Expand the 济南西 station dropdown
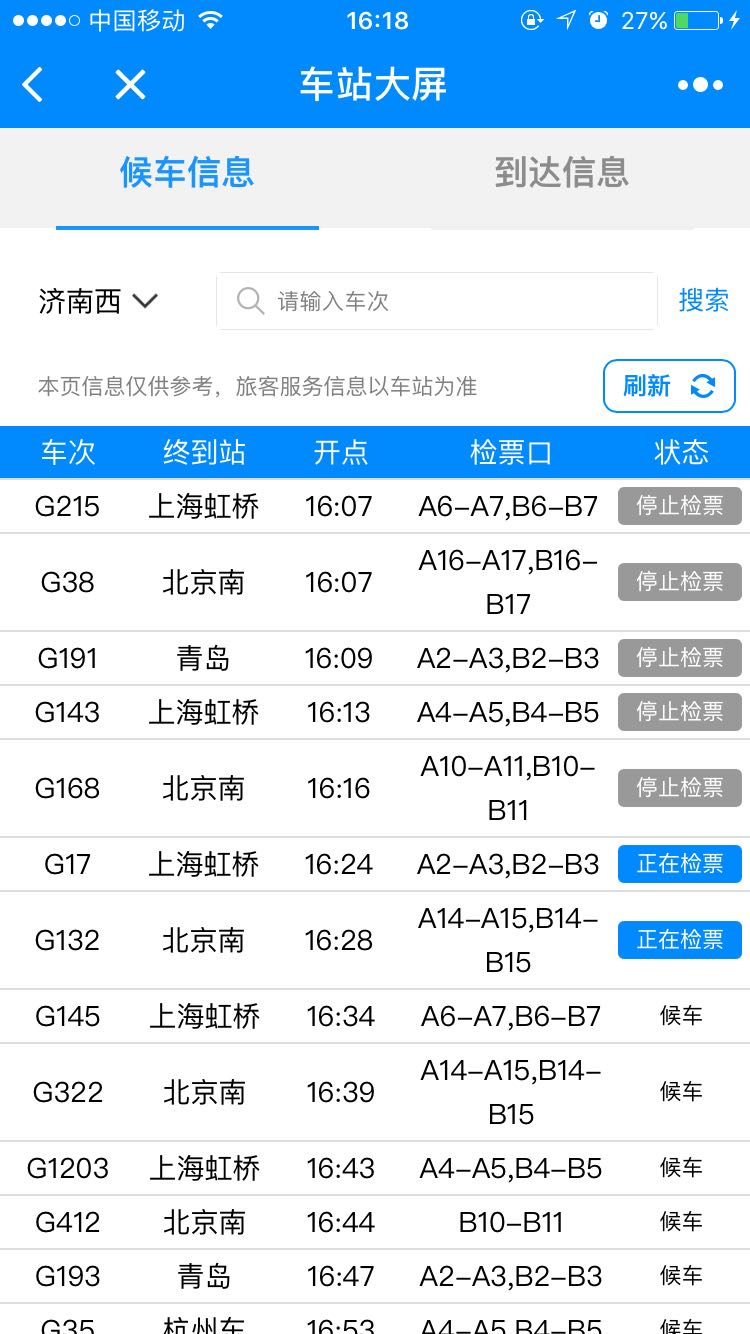Viewport: 750px width, 1334px height. tap(99, 301)
